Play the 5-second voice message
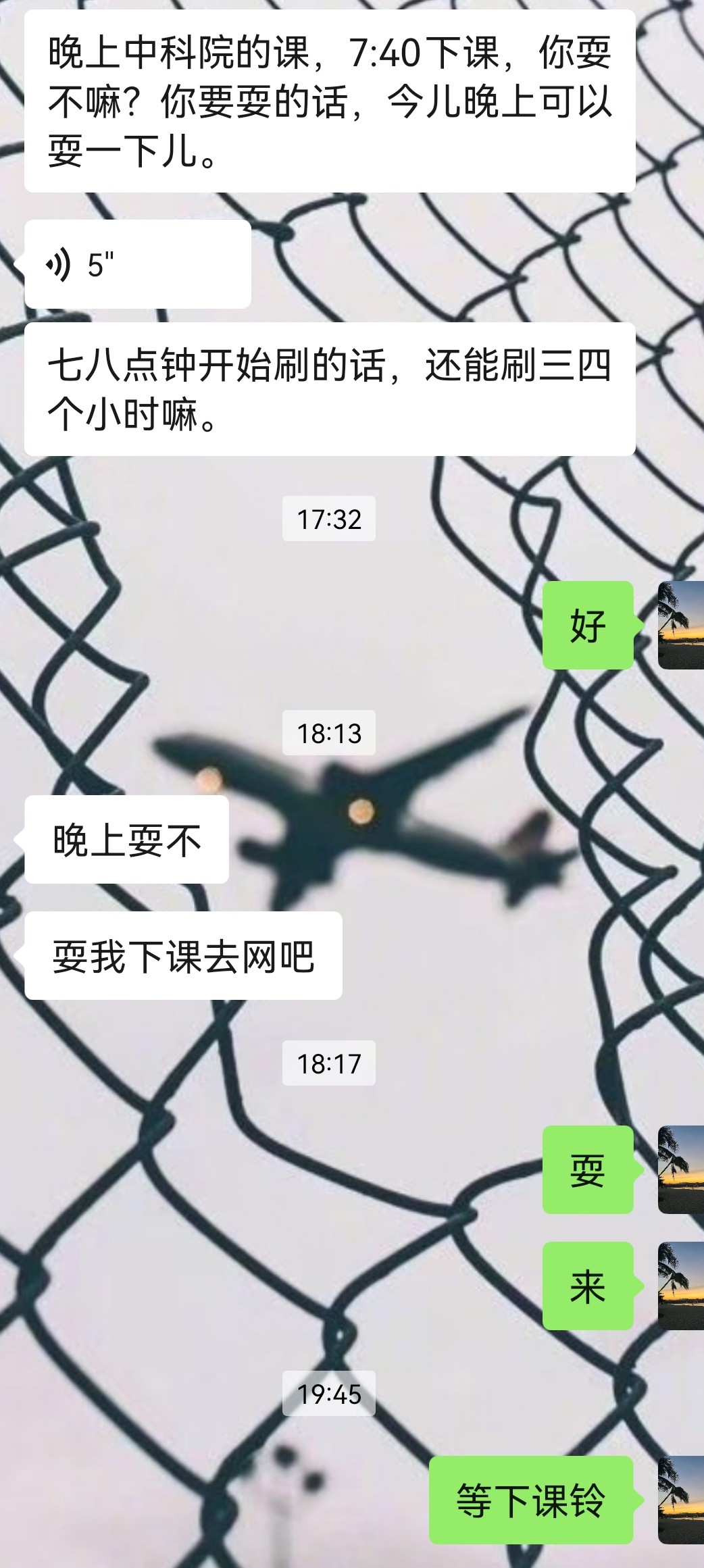 click(138, 264)
